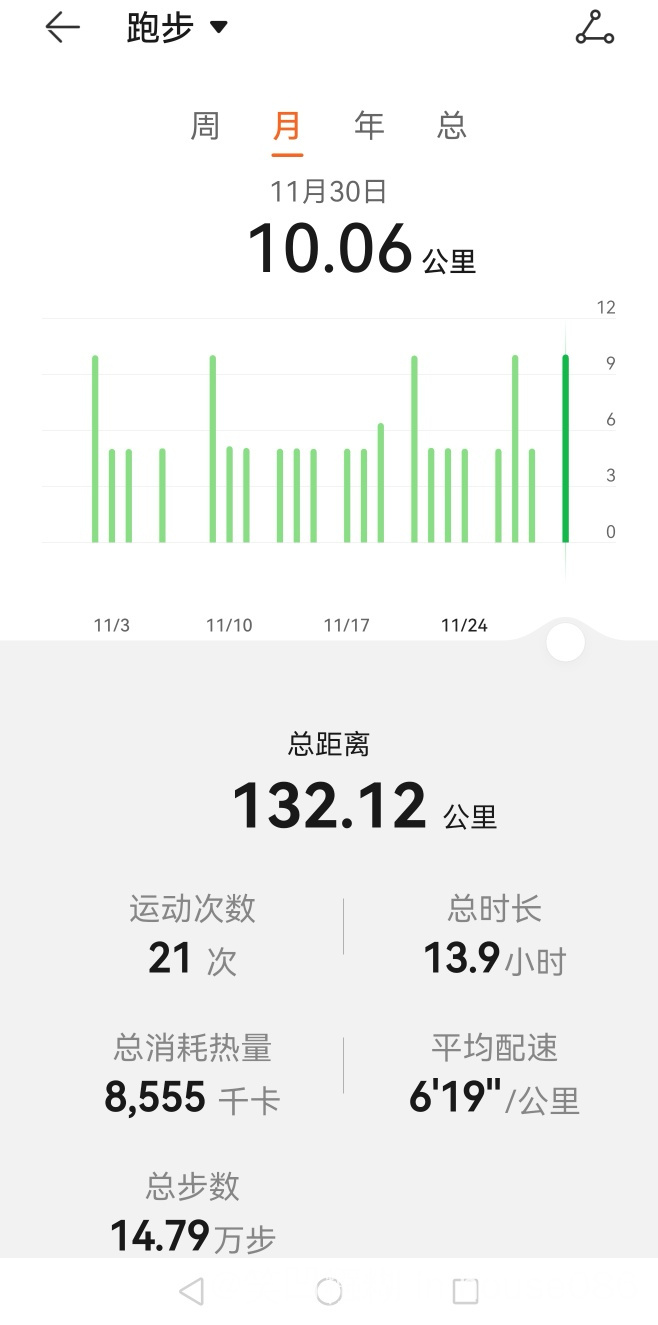
Task: Go to the system home screen
Action: 329,1291
